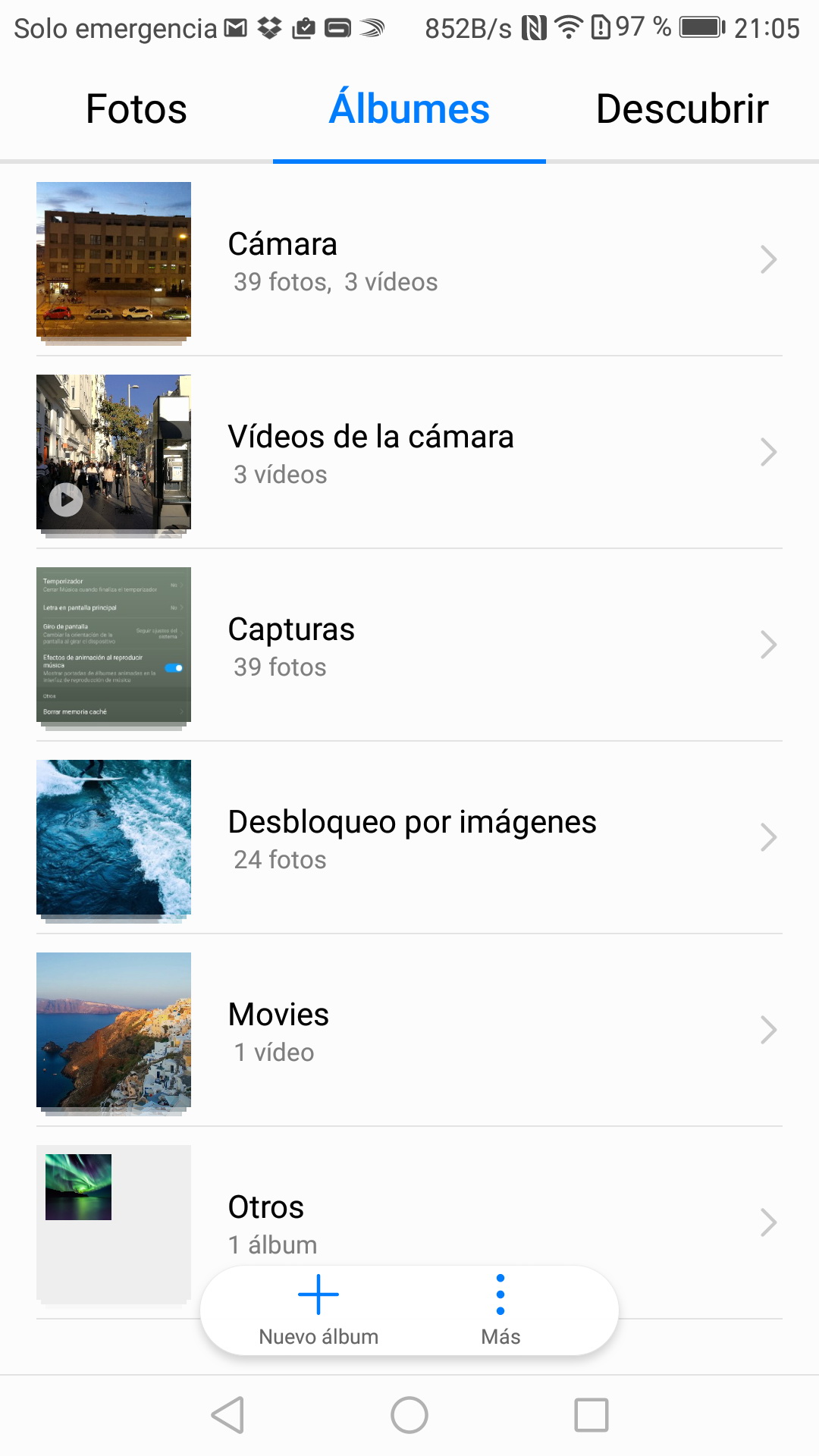This screenshot has height=1456, width=819.
Task: Open Desbloqueo por imágenes album
Action: [409, 838]
